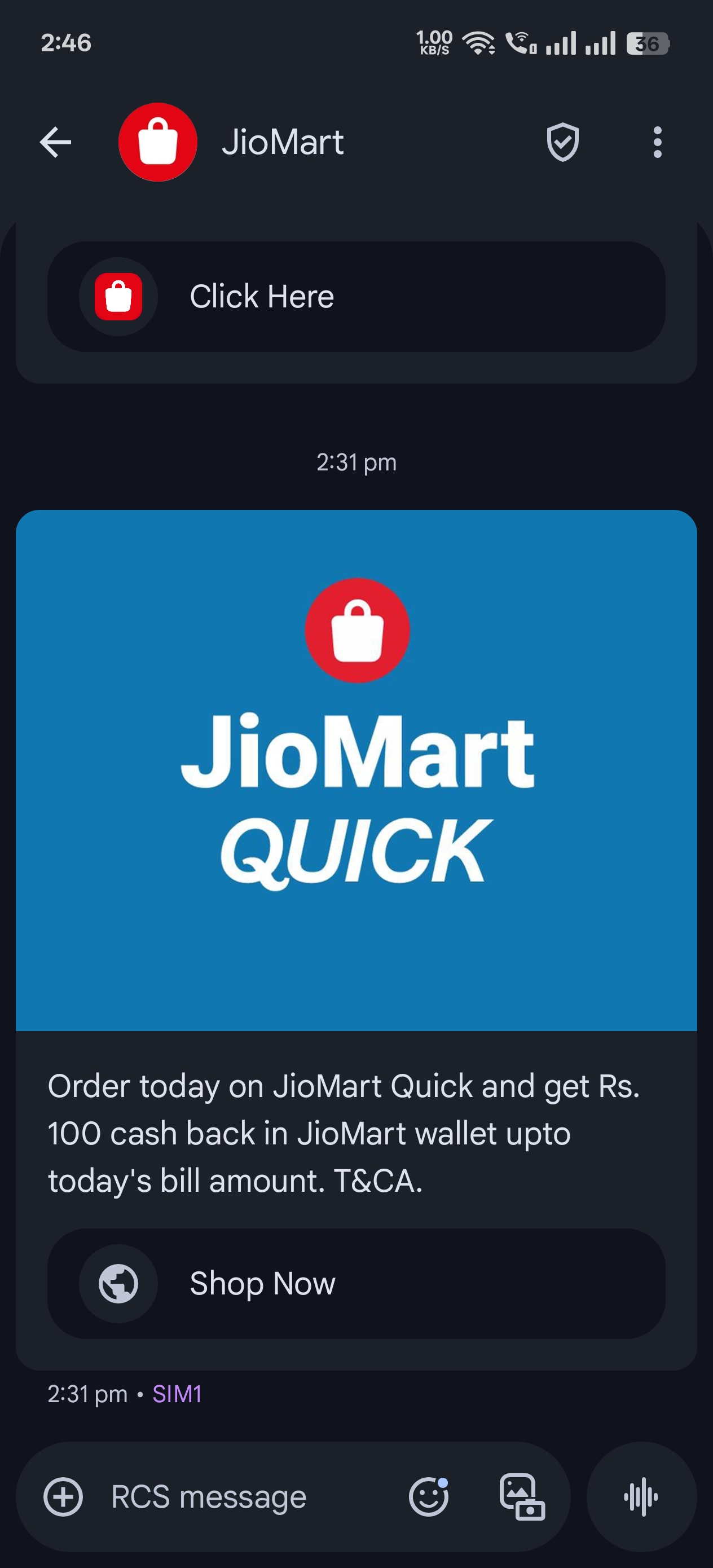The width and height of the screenshot is (713, 1568).
Task: Open the verified sender shield info
Action: pos(562,143)
